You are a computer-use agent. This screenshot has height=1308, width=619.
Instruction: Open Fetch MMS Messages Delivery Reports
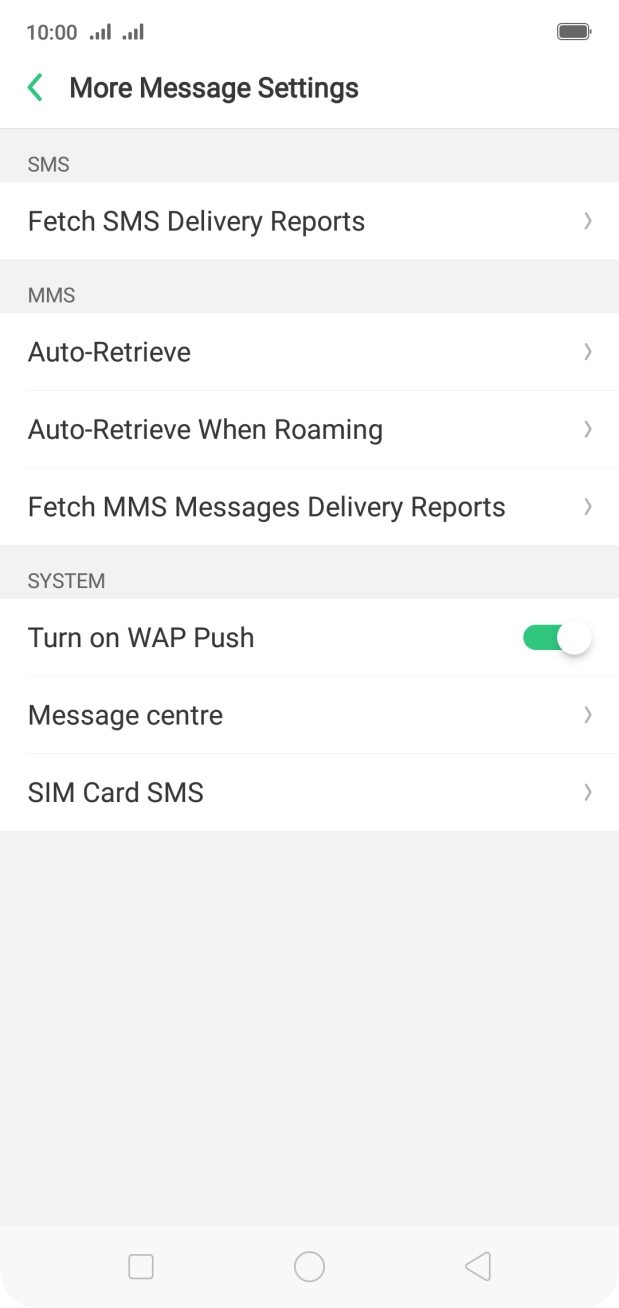(x=309, y=507)
